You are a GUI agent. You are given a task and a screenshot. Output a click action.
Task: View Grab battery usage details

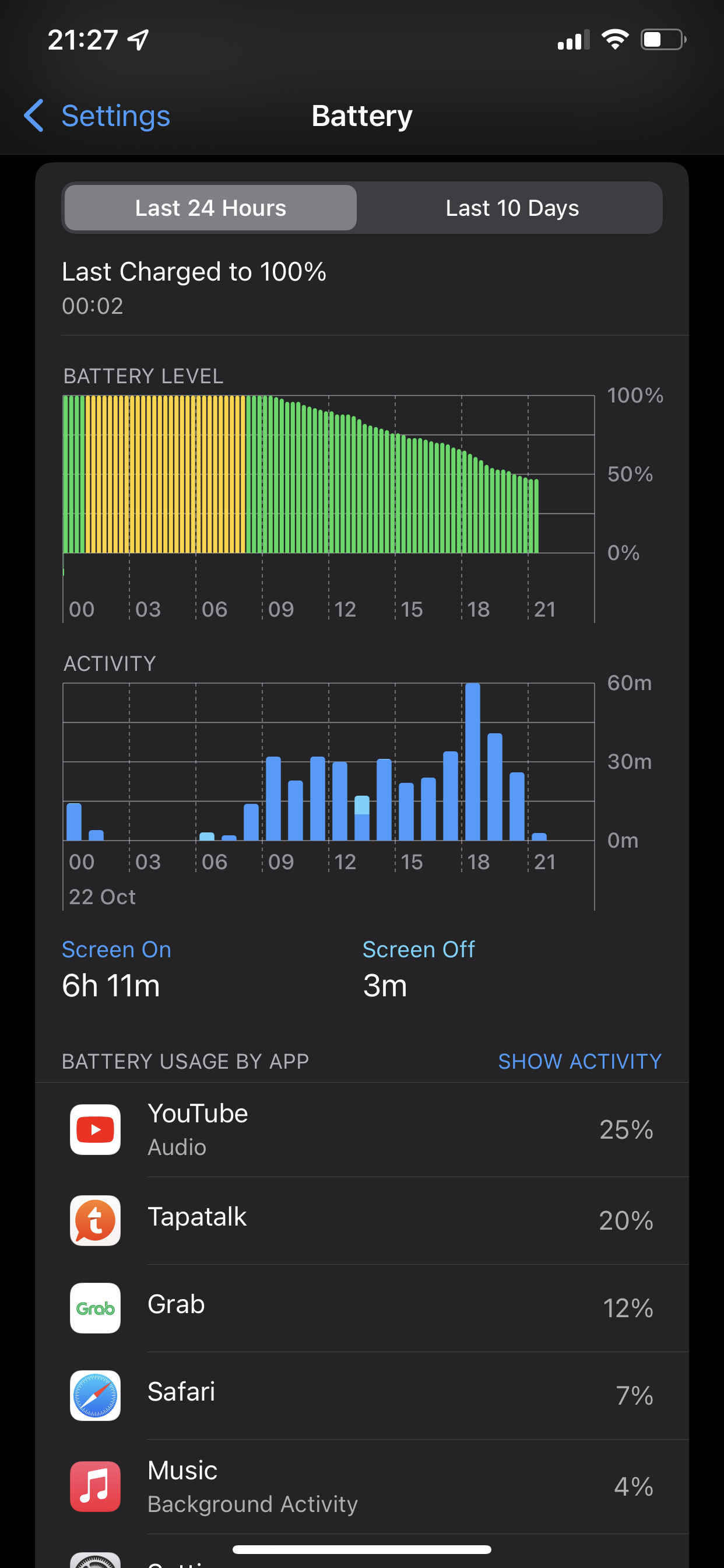(361, 1307)
